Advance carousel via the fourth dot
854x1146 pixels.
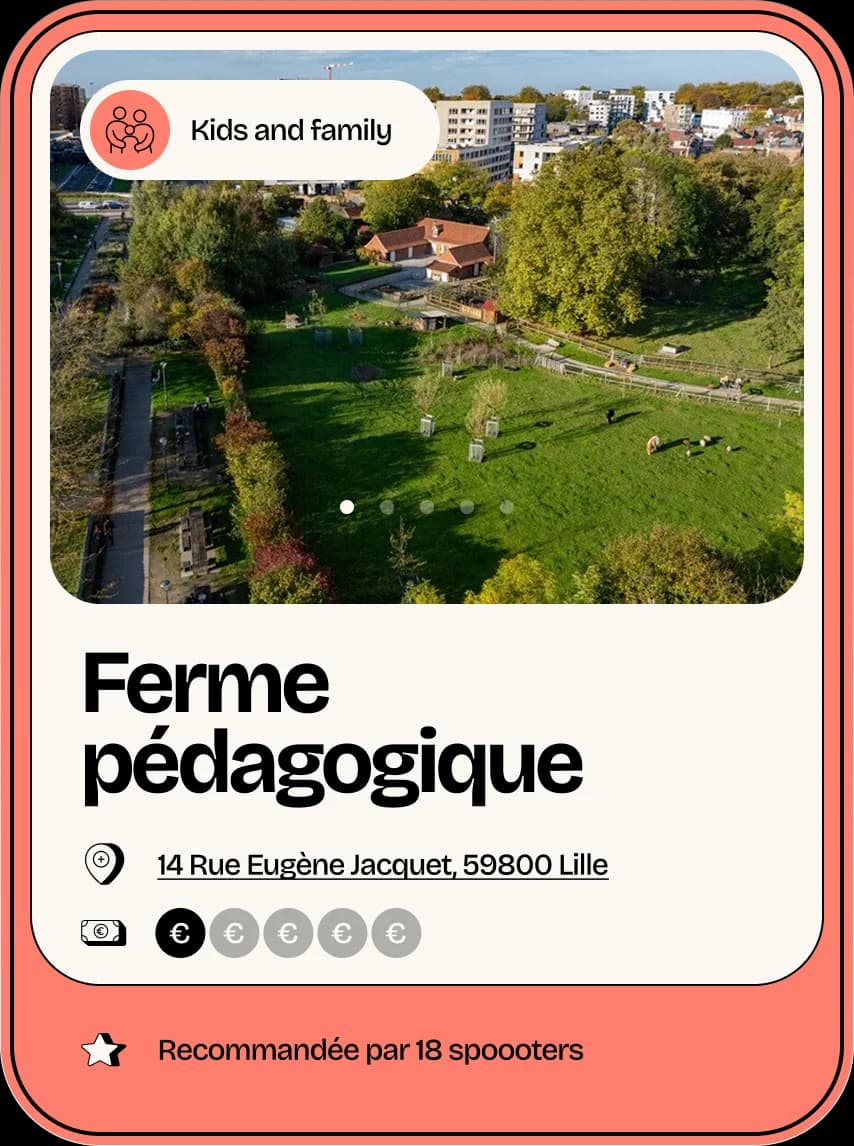tap(466, 507)
